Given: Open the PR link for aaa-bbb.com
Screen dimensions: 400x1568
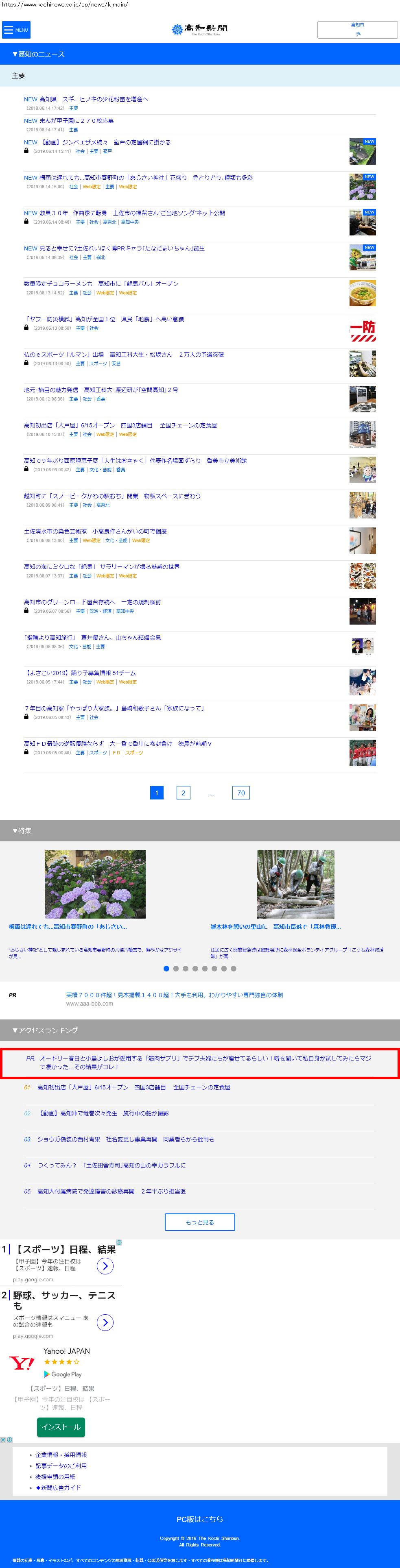Looking at the screenshot, I should (174, 995).
